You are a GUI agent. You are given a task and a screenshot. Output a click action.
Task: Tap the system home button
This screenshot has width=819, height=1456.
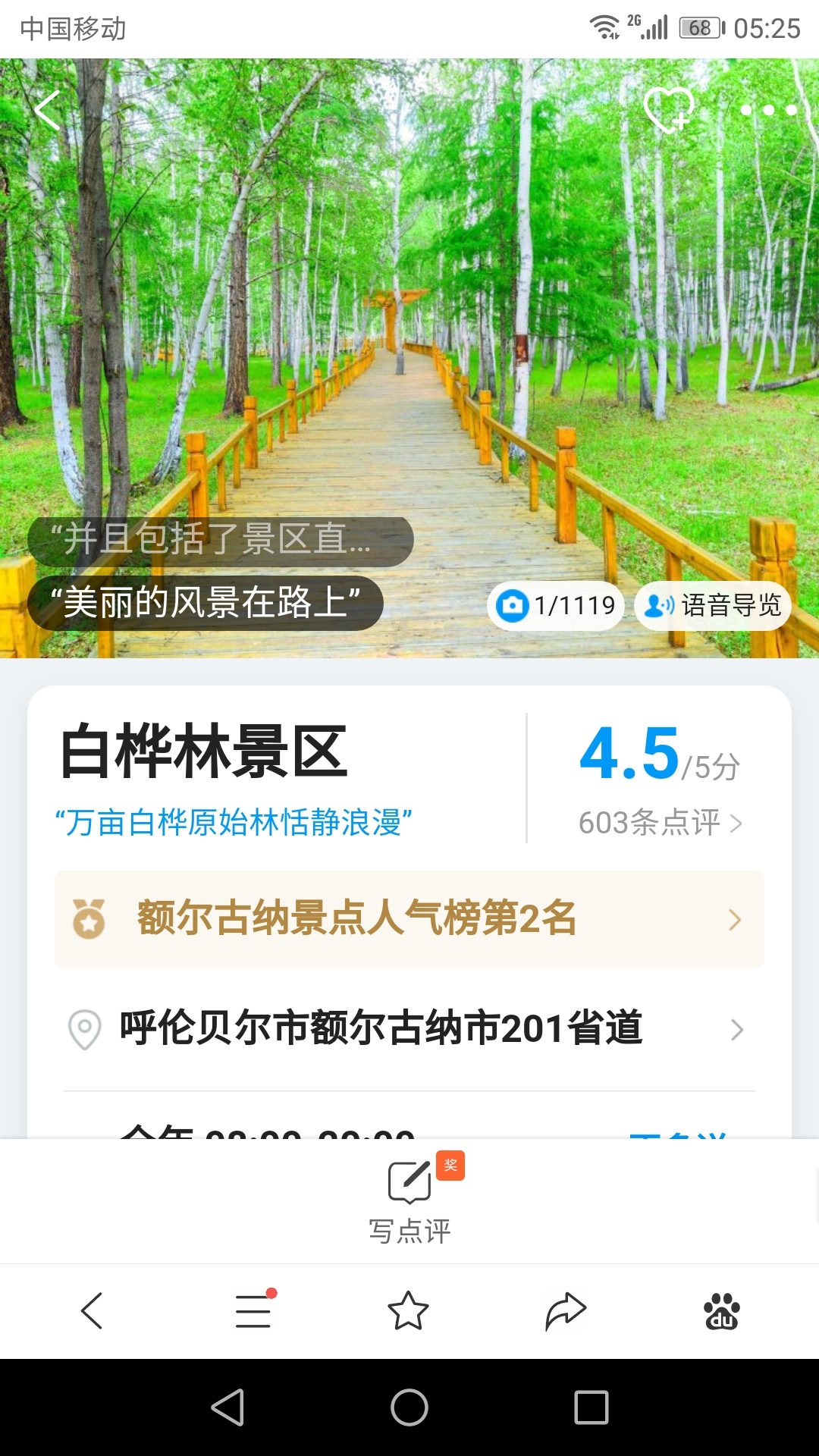(409, 1407)
